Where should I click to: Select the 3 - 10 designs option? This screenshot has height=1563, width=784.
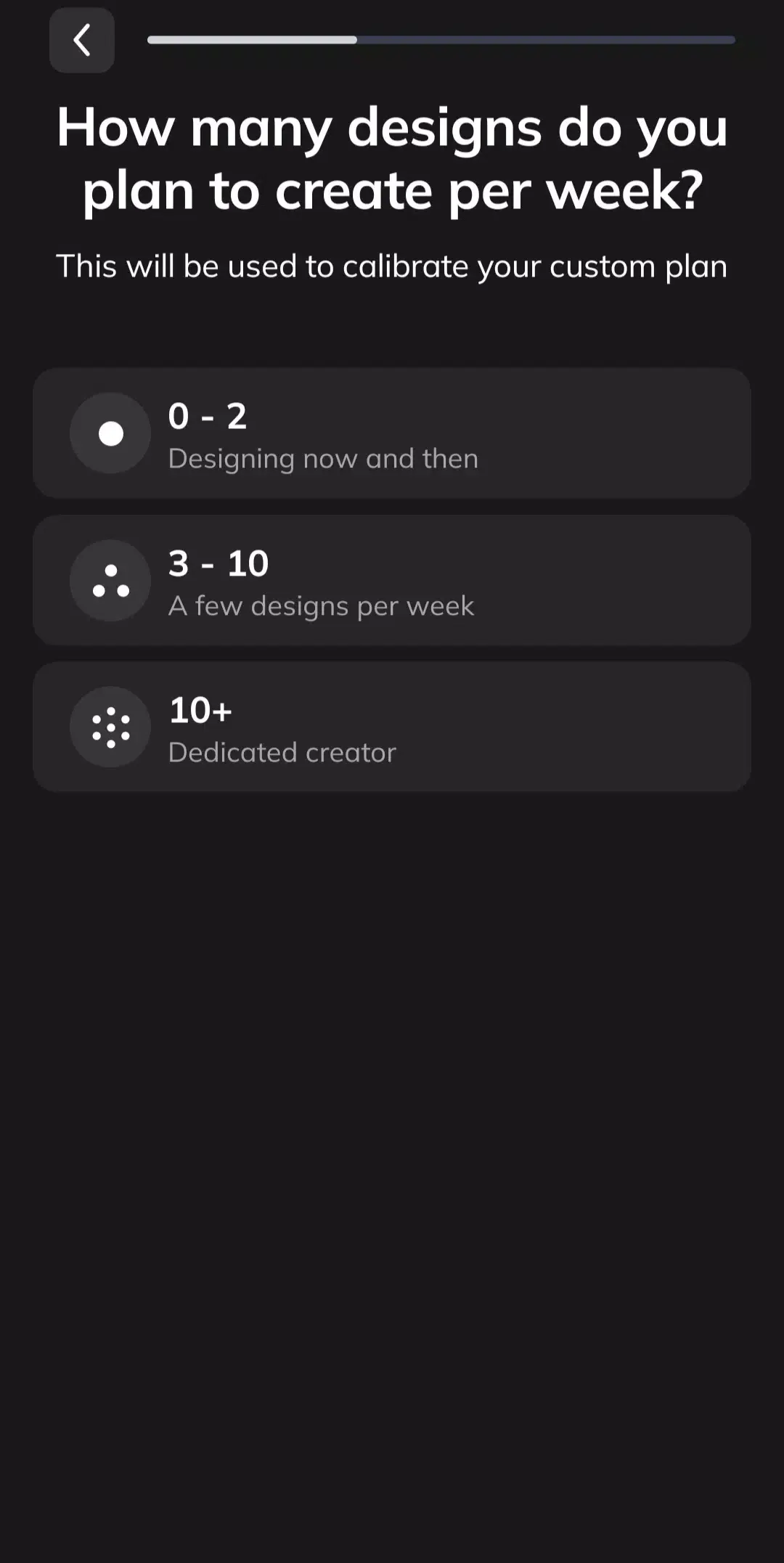pyautogui.click(x=392, y=580)
